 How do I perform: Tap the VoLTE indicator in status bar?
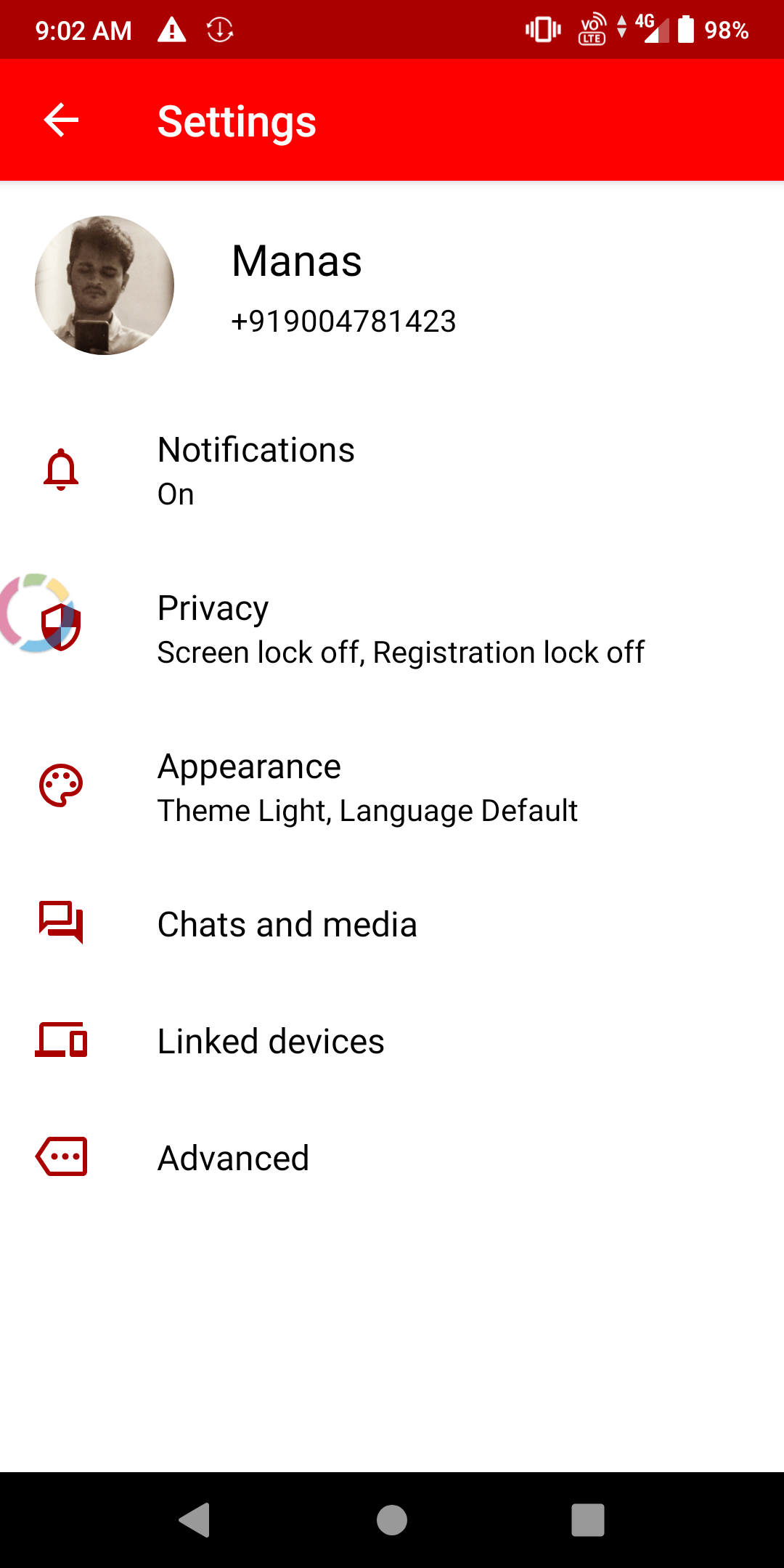click(x=591, y=29)
